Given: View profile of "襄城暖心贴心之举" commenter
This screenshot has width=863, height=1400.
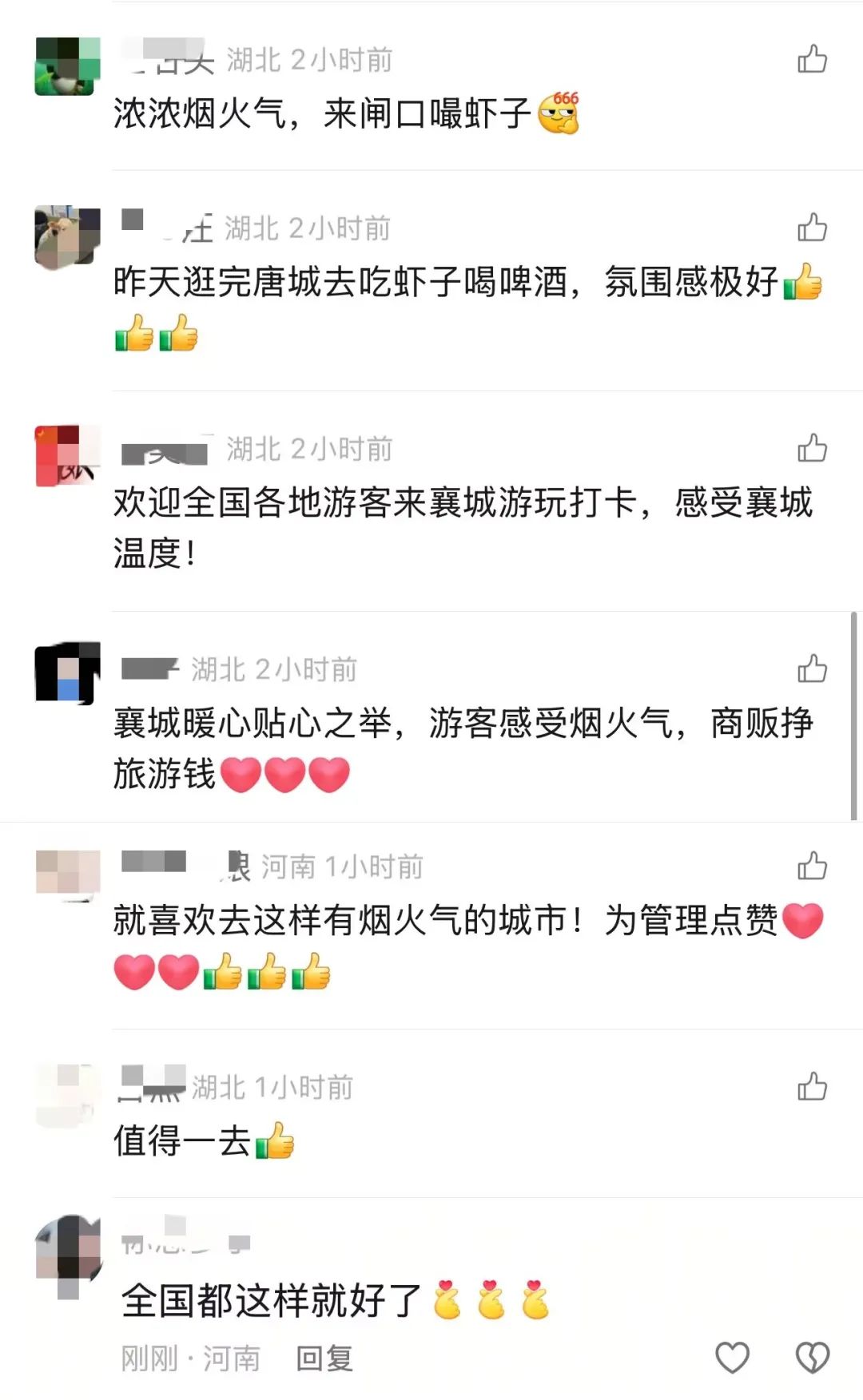Looking at the screenshot, I should [68, 673].
